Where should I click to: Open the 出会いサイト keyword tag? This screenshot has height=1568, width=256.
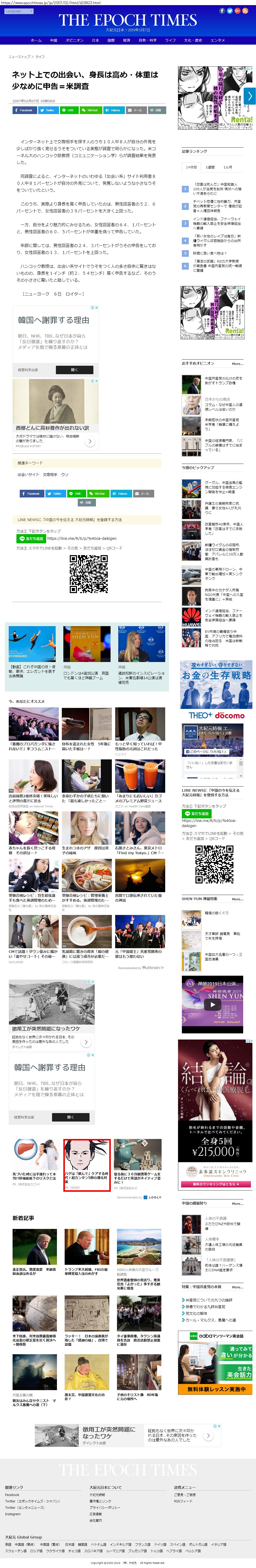28,474
